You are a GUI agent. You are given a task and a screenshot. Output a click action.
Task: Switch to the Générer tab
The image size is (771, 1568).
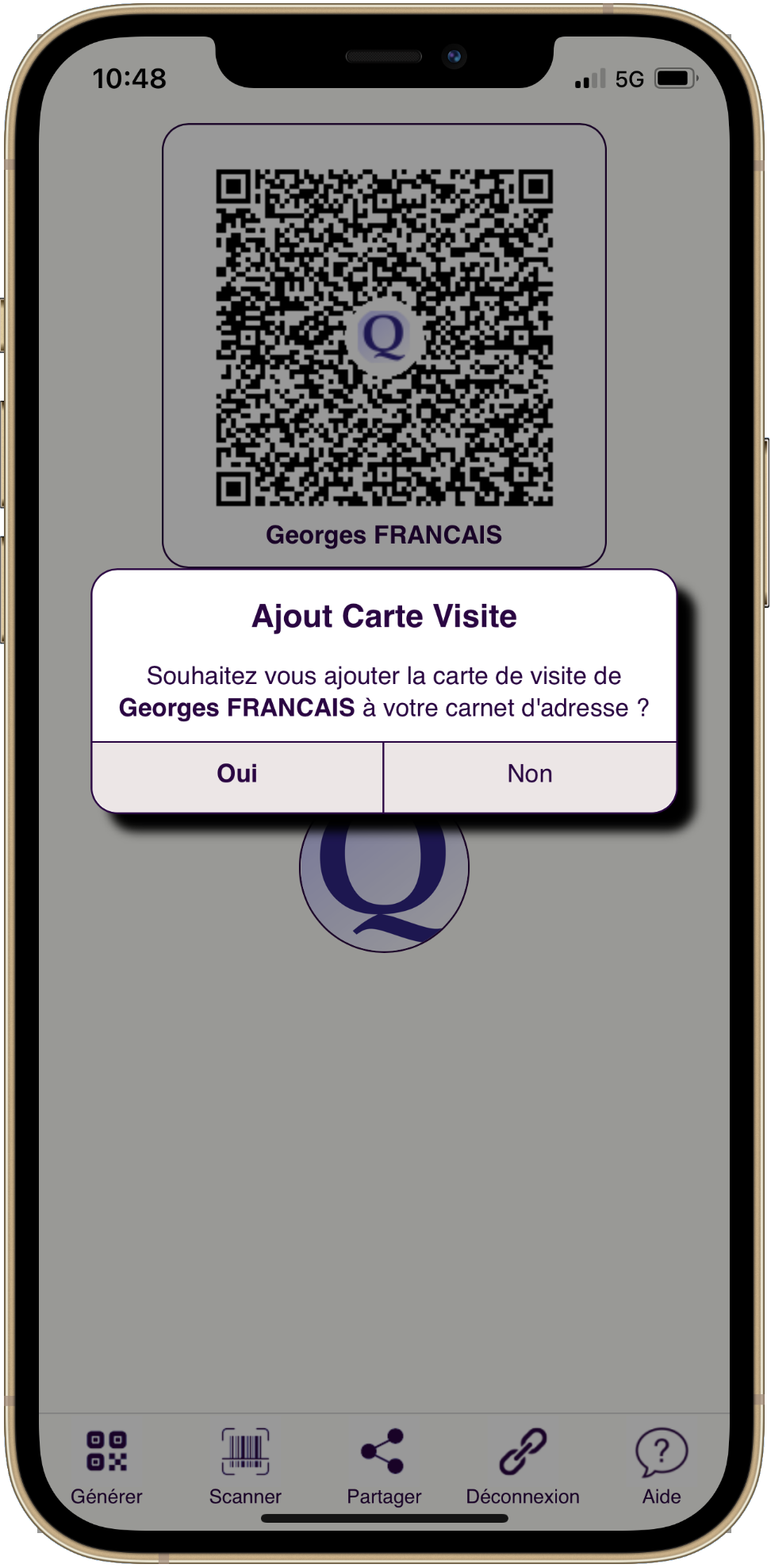point(106,1466)
